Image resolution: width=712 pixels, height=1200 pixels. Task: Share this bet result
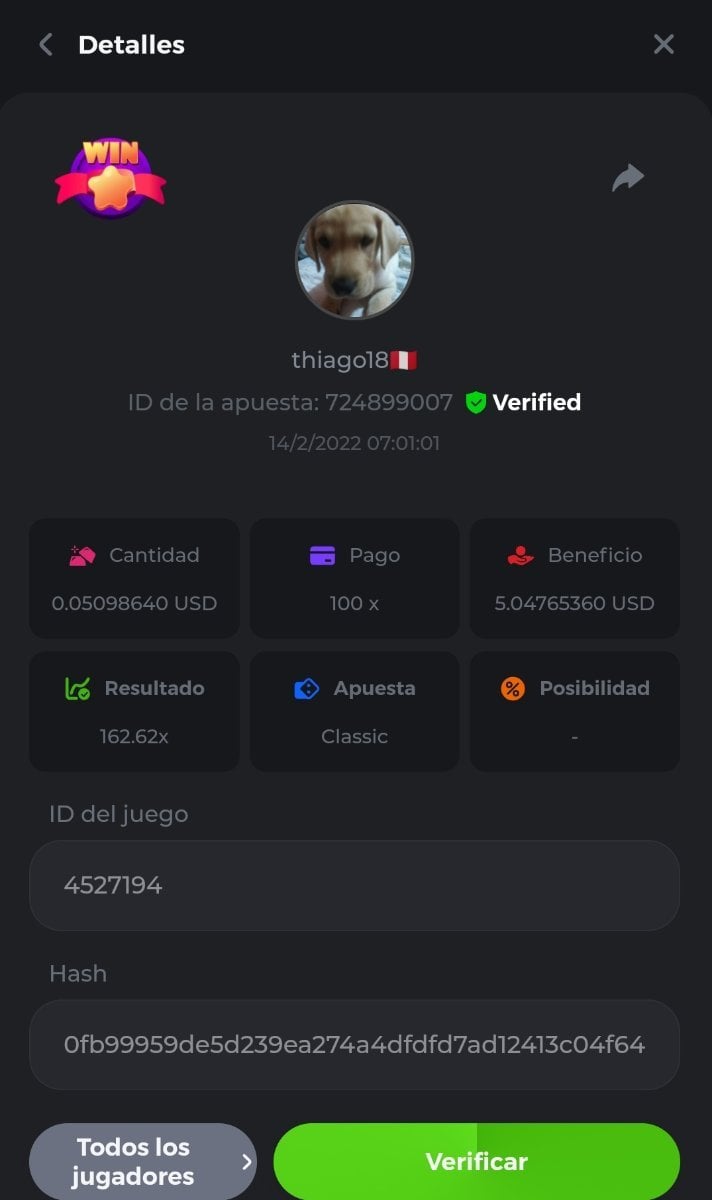628,178
